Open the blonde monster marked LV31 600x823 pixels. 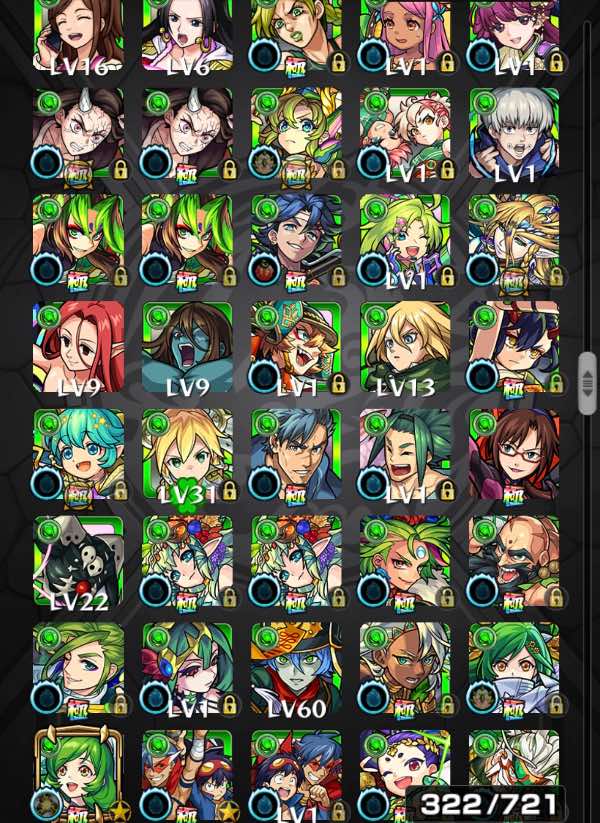tap(187, 454)
